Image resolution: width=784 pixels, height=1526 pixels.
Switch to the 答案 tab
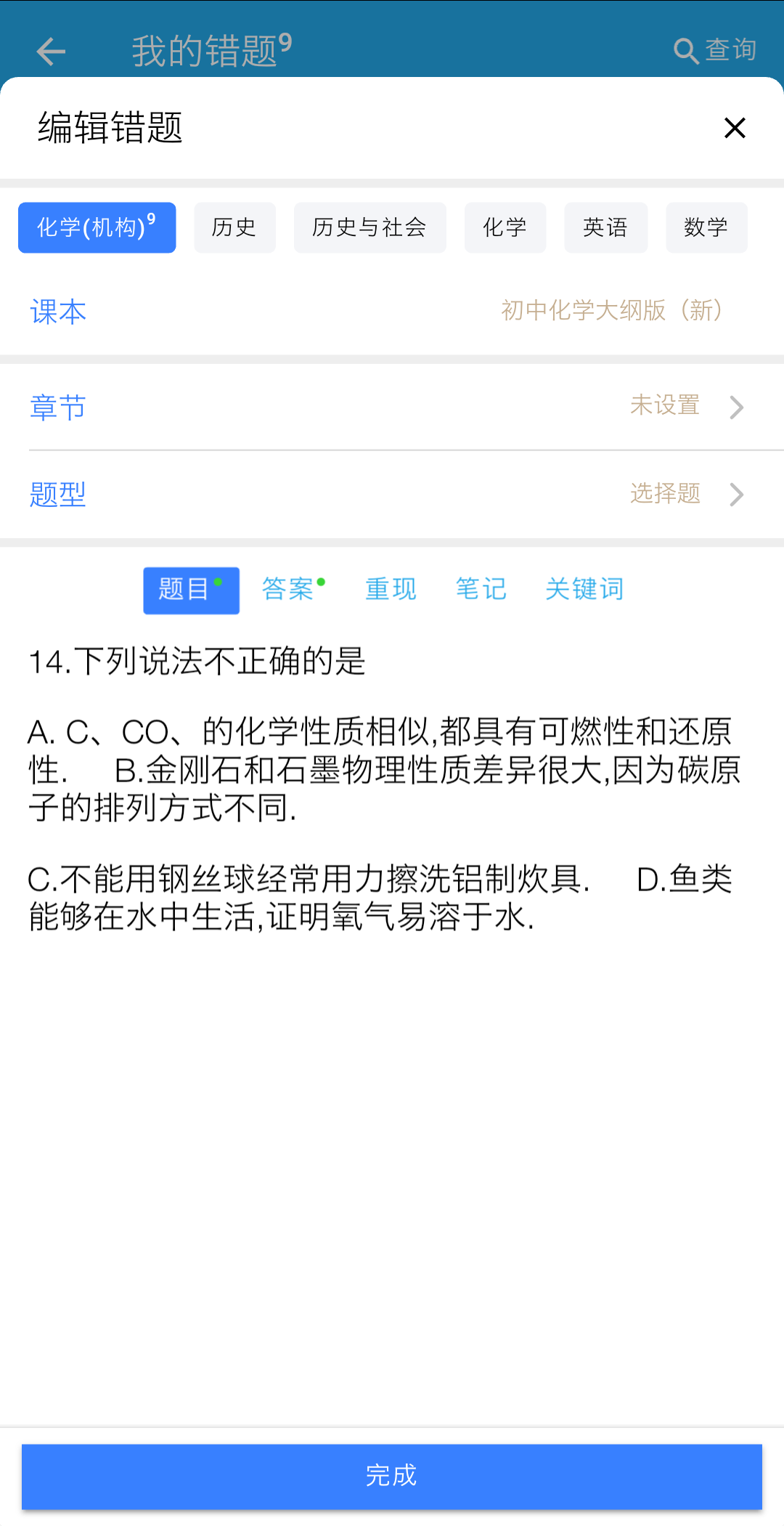290,590
